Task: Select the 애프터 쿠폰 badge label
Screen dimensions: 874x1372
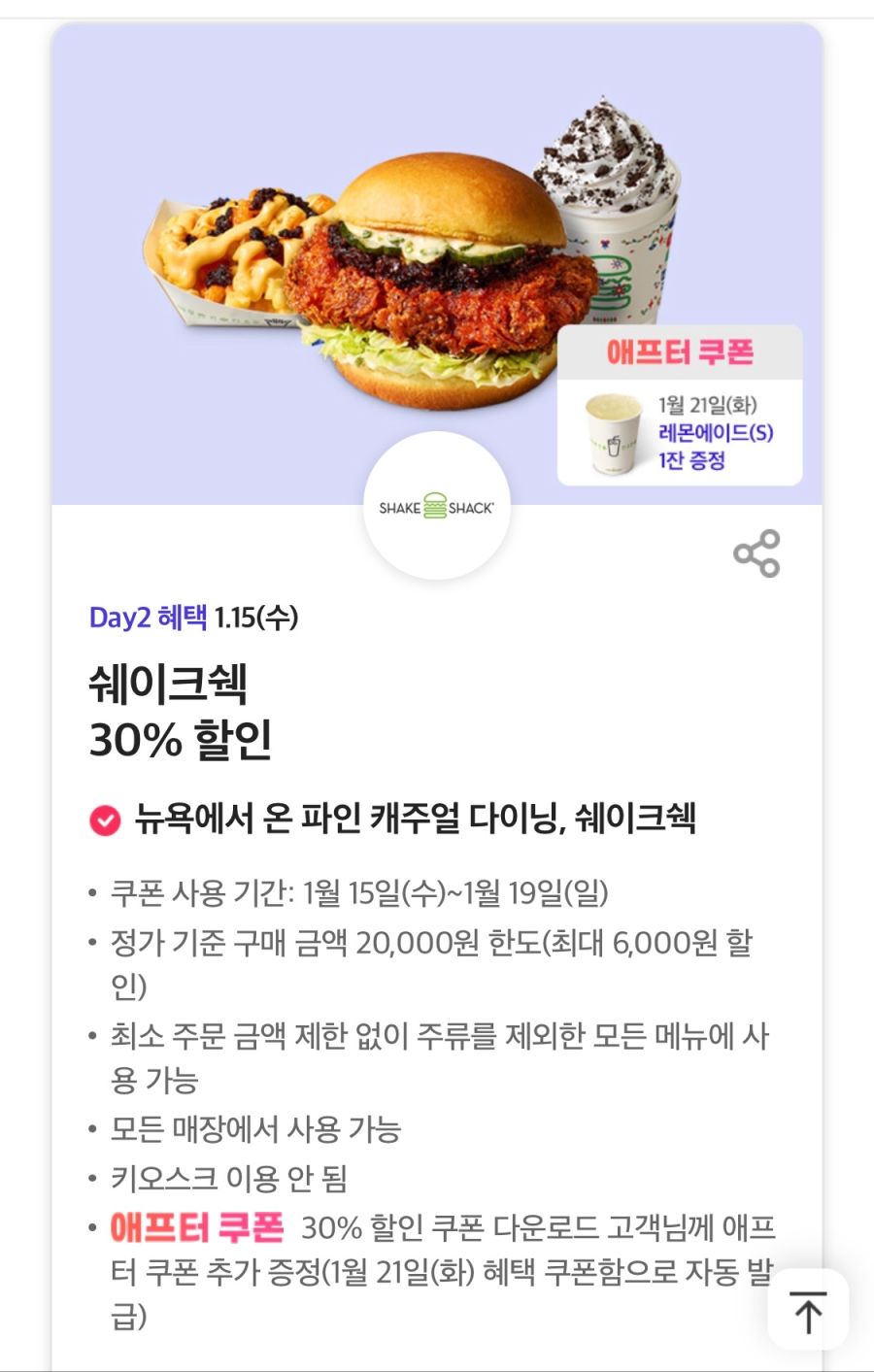Action: pyautogui.click(x=680, y=352)
